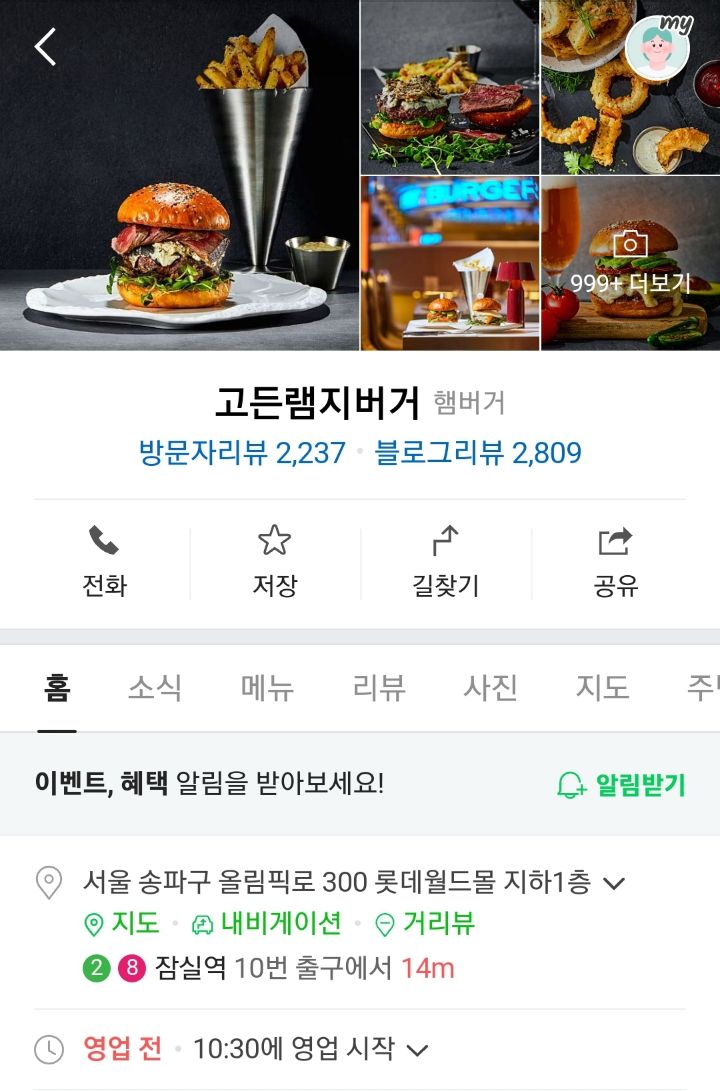Switch to the 지도 tab
720x1091 pixels.
coord(602,688)
